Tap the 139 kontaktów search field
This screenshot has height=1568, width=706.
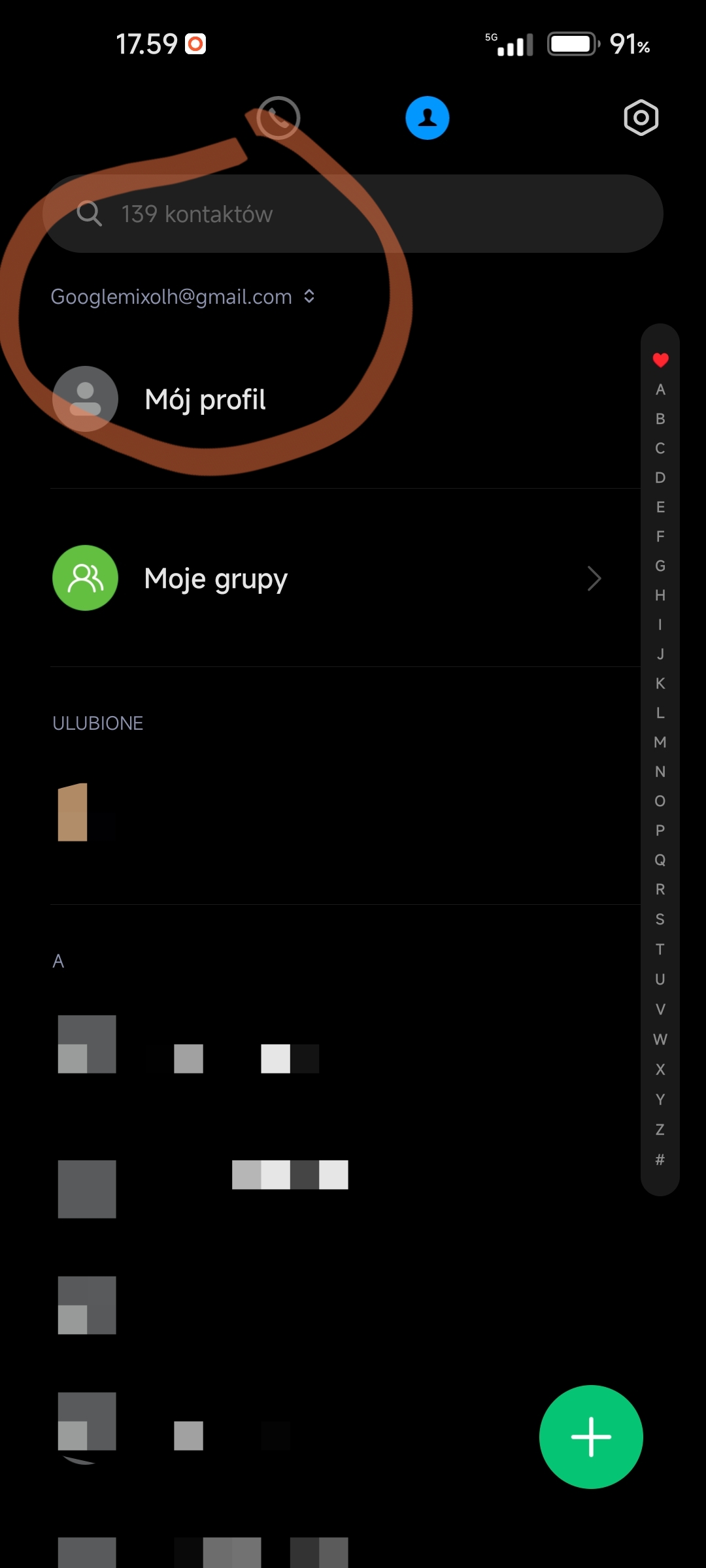[353, 214]
